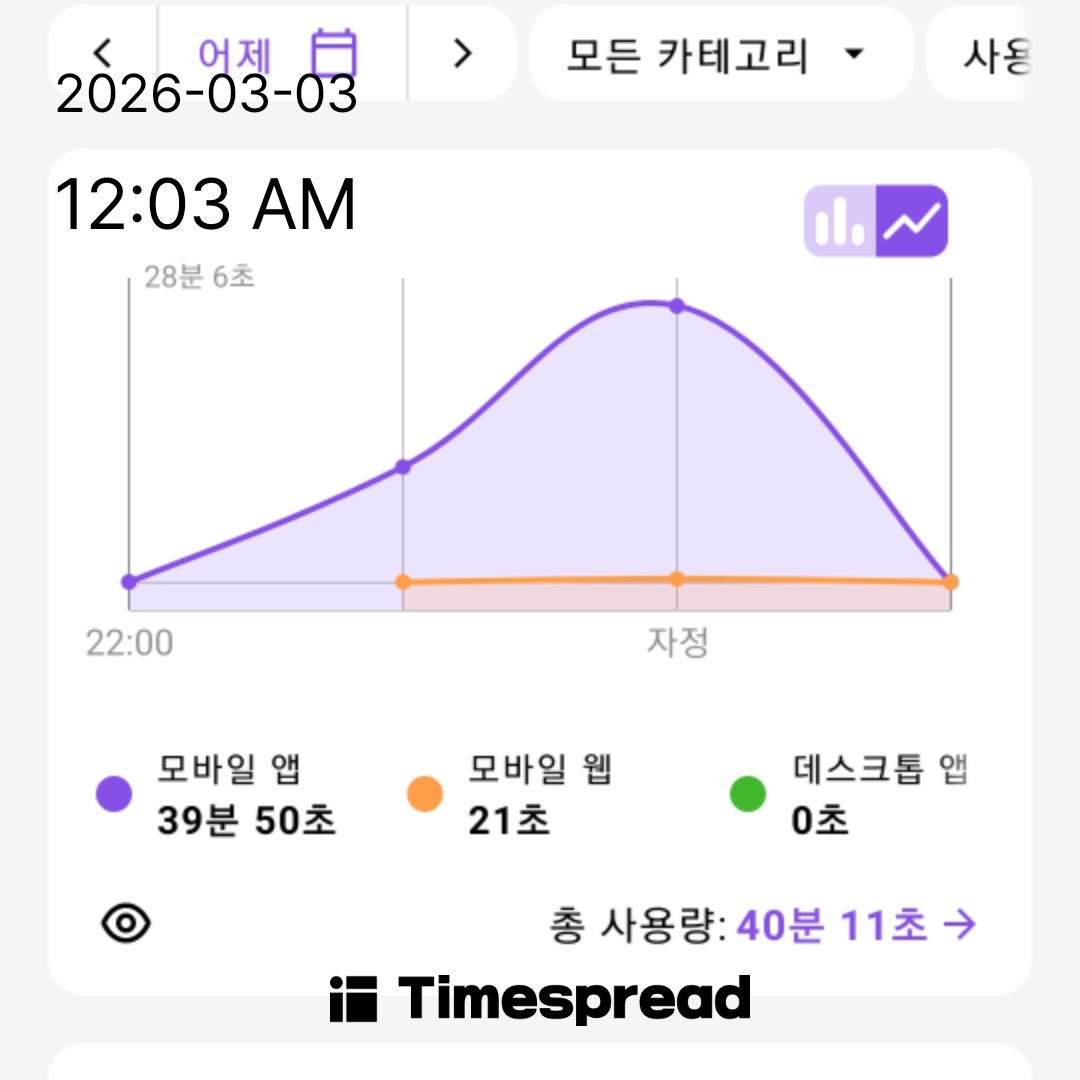The image size is (1080, 1080).
Task: Toggle the eye visibility icon
Action: pos(126,925)
